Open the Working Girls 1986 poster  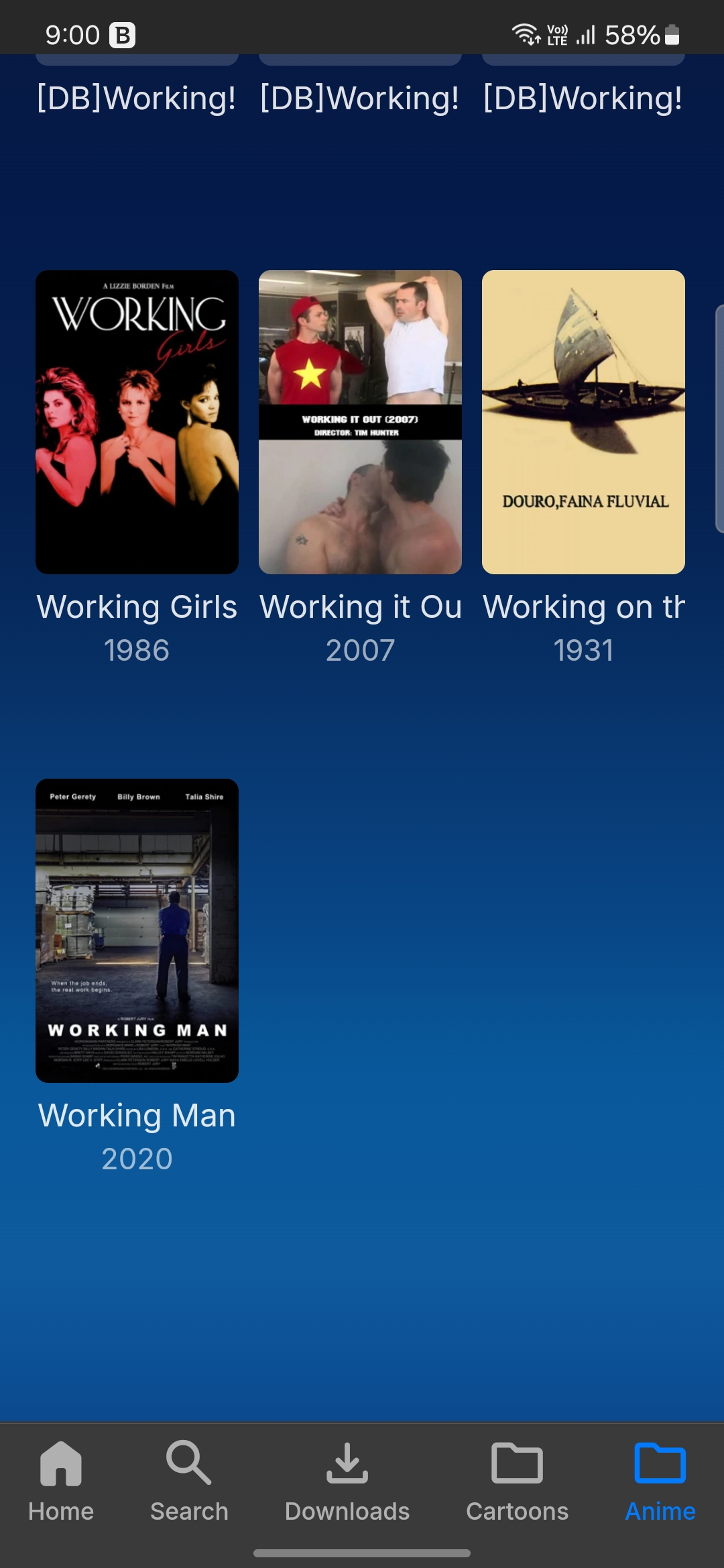point(137,422)
